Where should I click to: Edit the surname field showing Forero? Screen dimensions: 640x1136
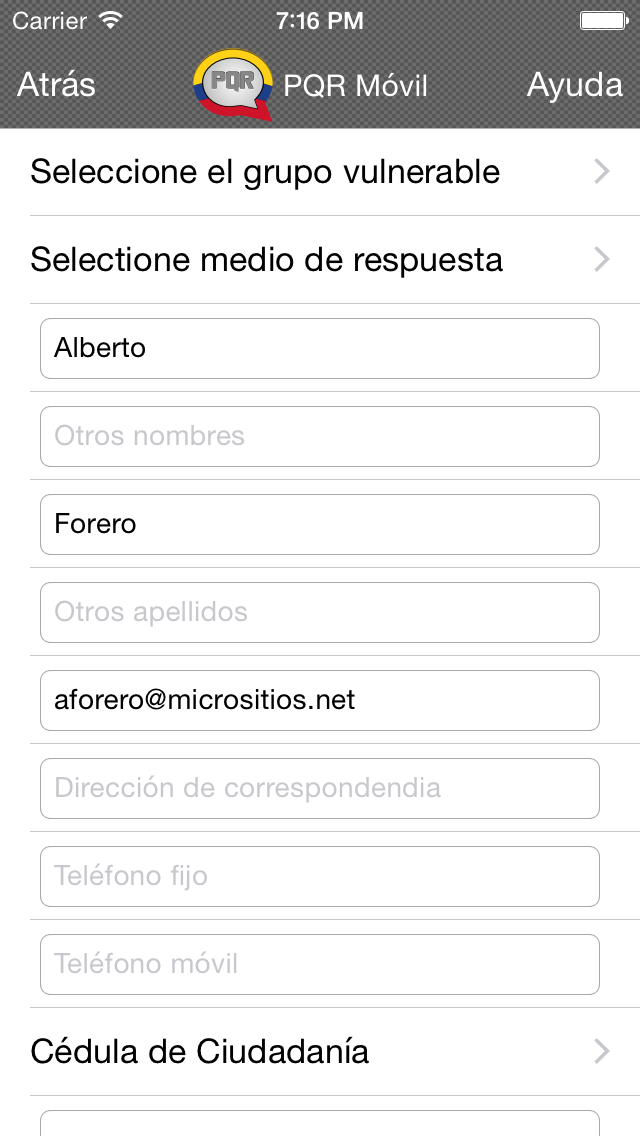pyautogui.click(x=320, y=525)
